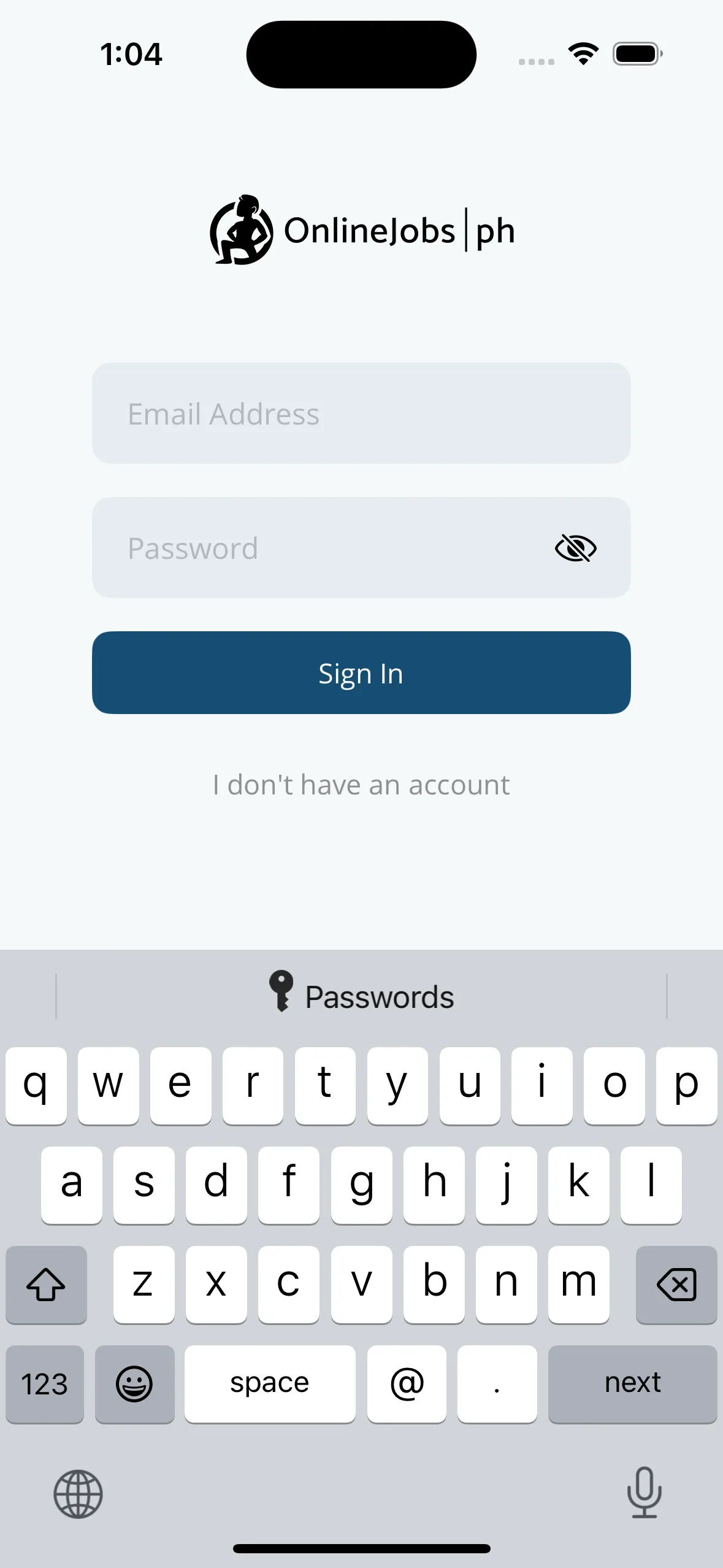This screenshot has height=1568, width=723.
Task: Tap the @ symbol key
Action: (x=407, y=1385)
